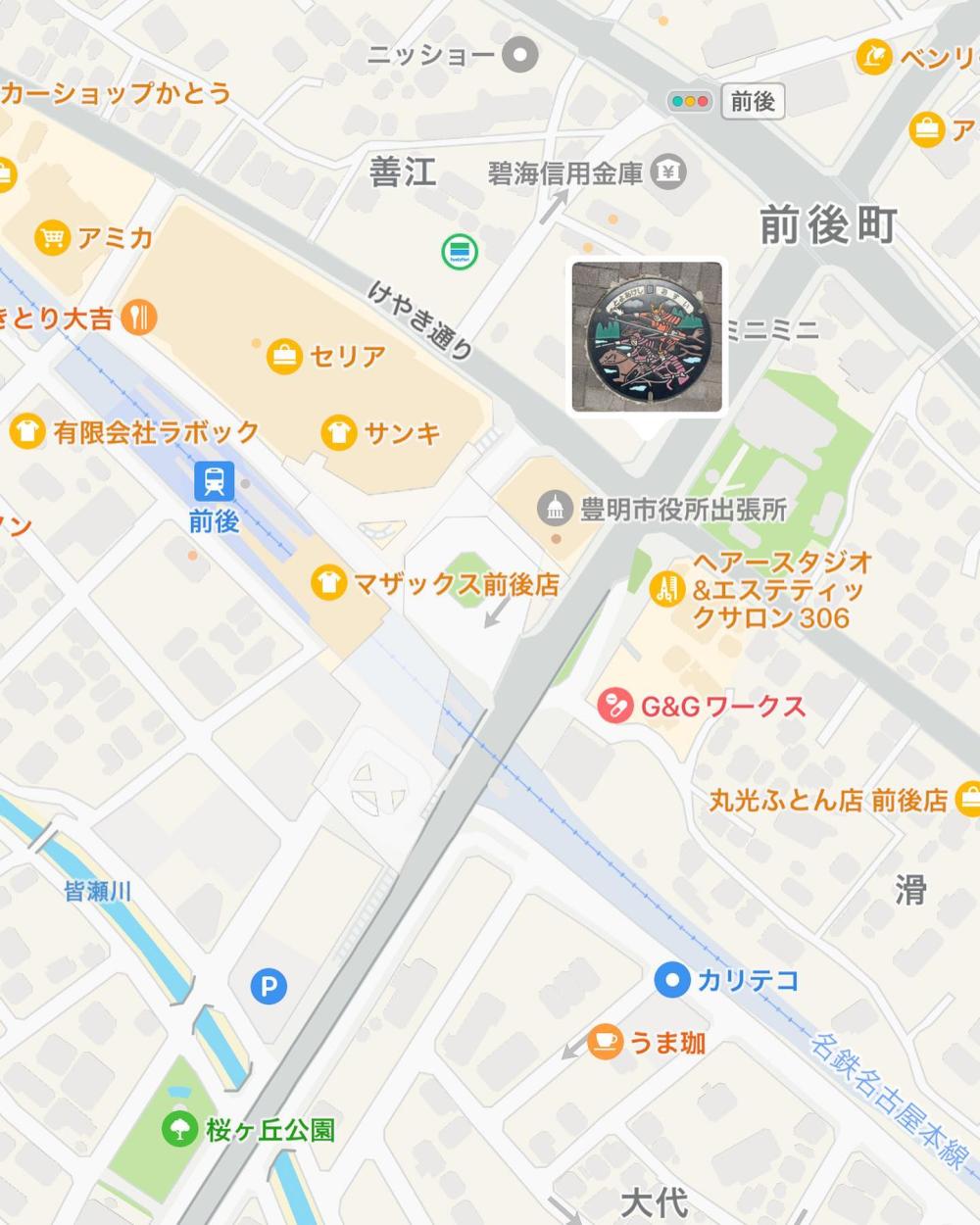
Task: Open the マザックス前後店 marker
Action: tap(328, 583)
